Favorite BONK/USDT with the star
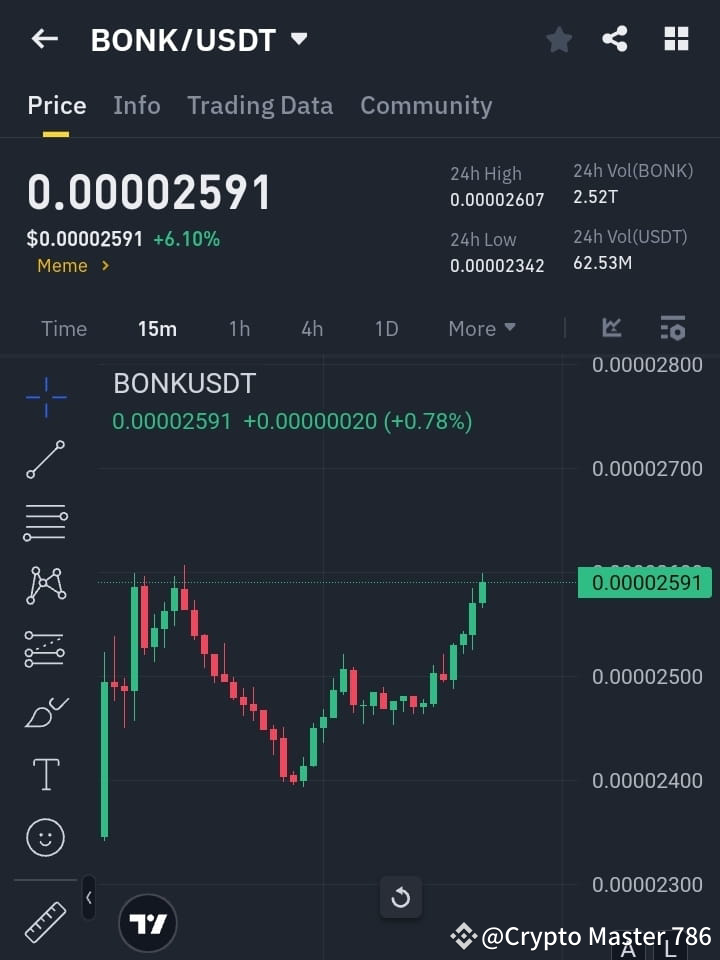The height and width of the screenshot is (960, 720). 558,40
